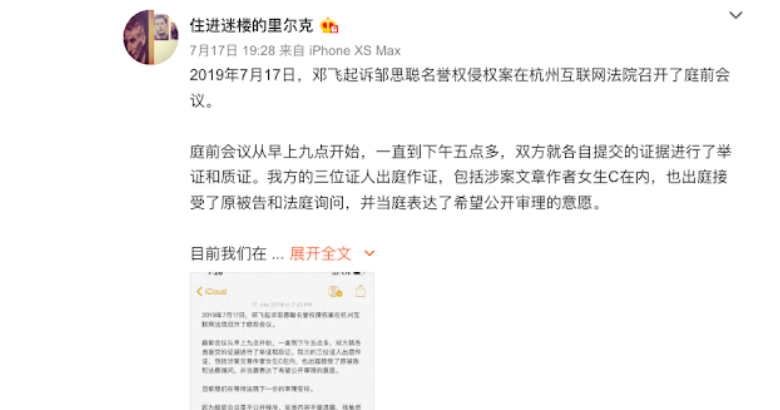Expand the post's dropdown chevron menu

[736, 16]
